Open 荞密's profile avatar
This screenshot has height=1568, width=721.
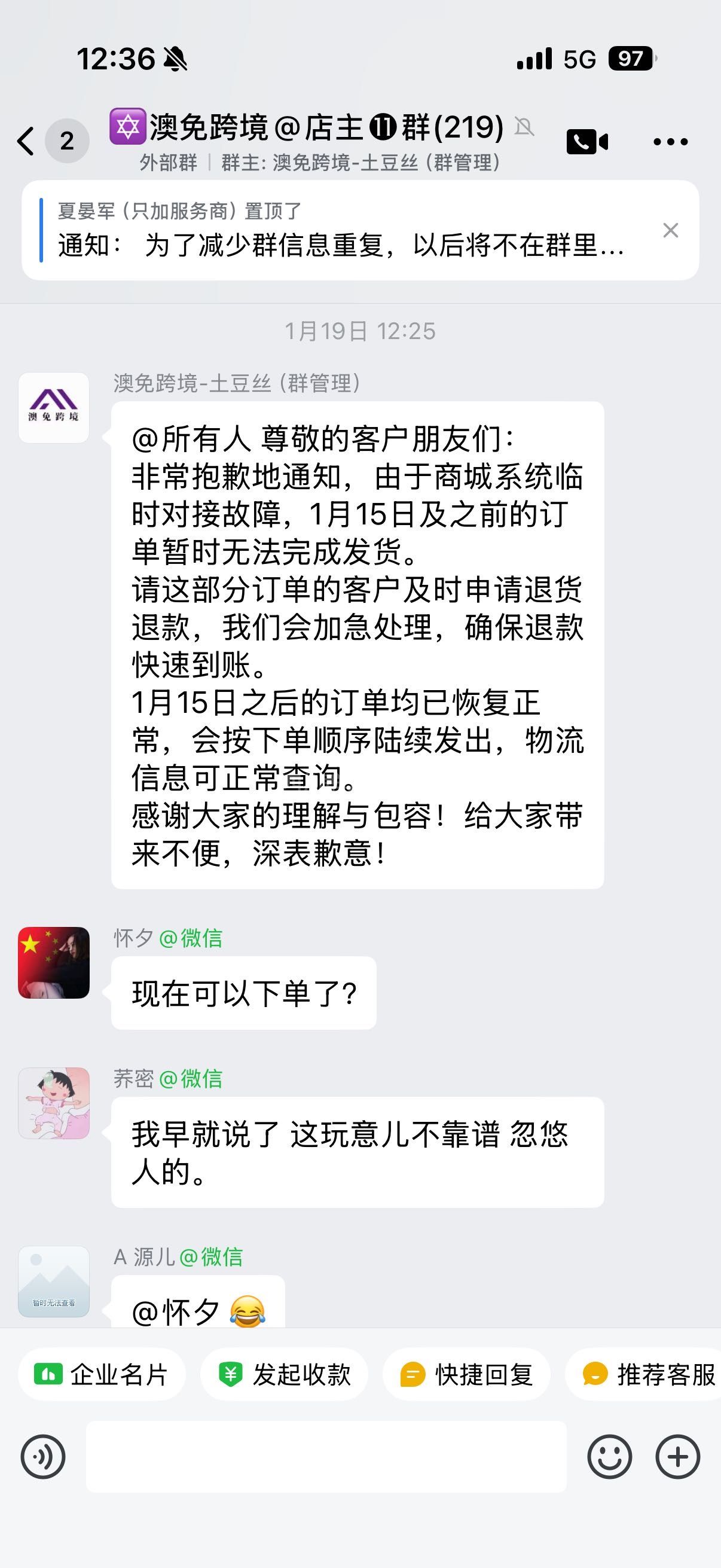coord(54,1102)
